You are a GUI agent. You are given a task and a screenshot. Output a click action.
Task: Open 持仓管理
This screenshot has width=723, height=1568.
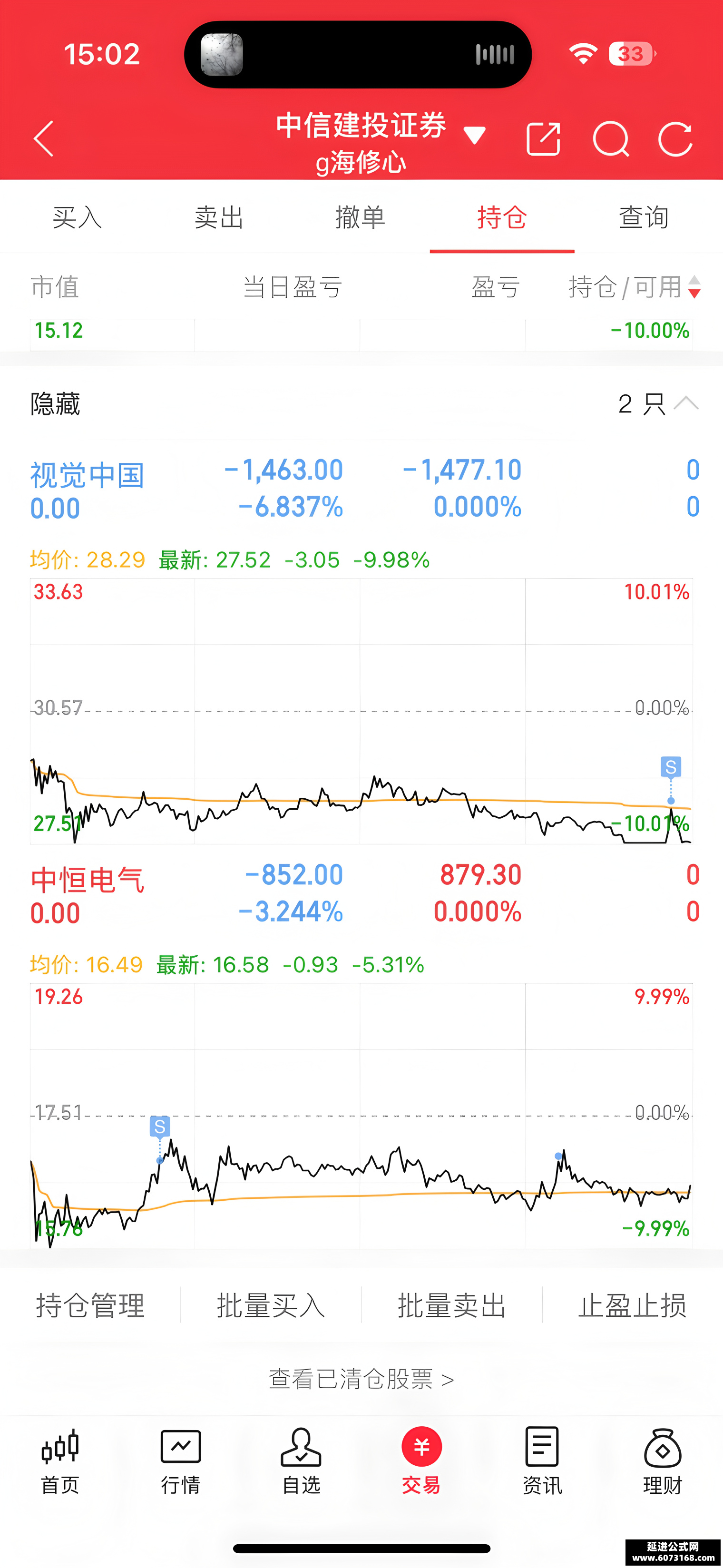click(x=90, y=1306)
